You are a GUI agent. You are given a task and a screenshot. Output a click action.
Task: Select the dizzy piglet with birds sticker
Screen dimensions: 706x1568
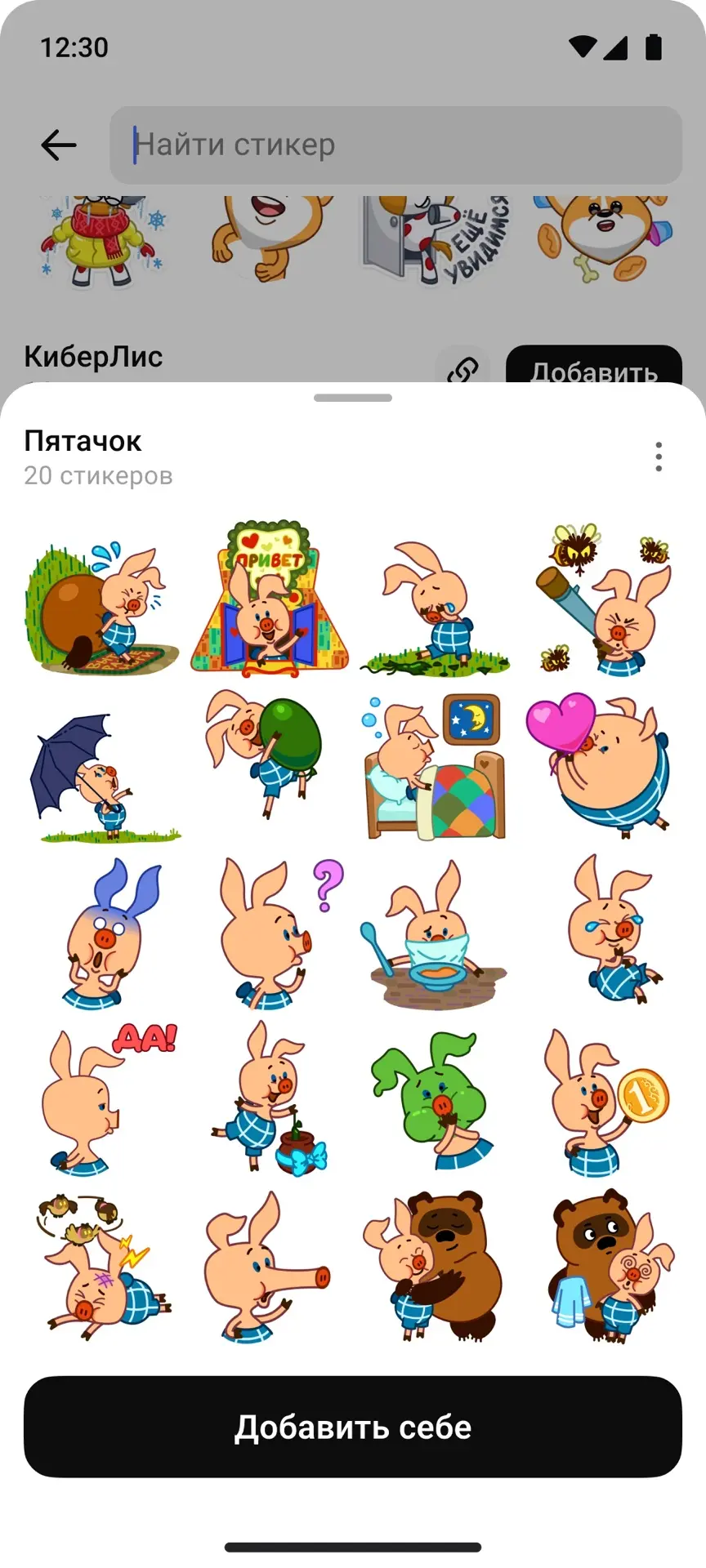coord(105,1266)
